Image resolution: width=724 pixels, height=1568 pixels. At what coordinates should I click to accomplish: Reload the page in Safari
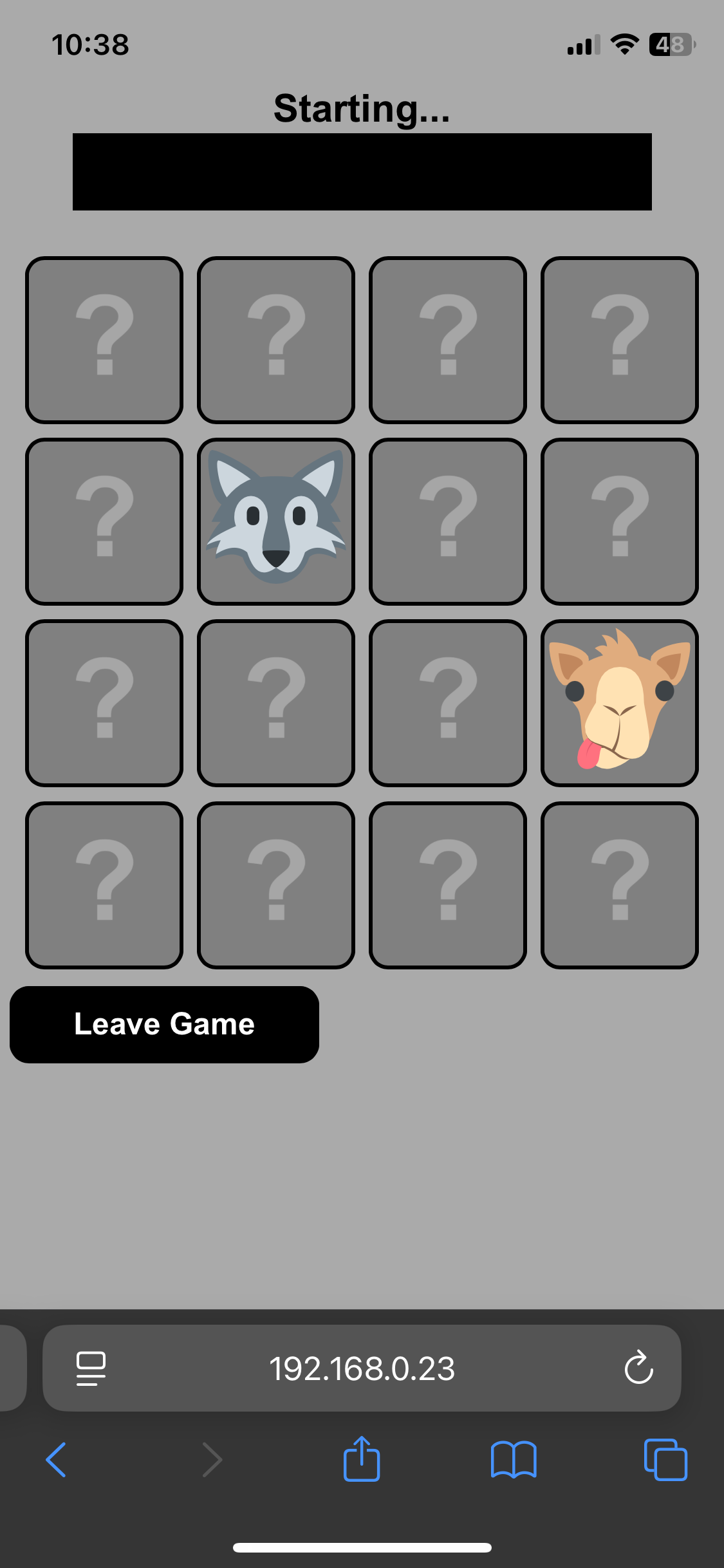(x=638, y=1368)
